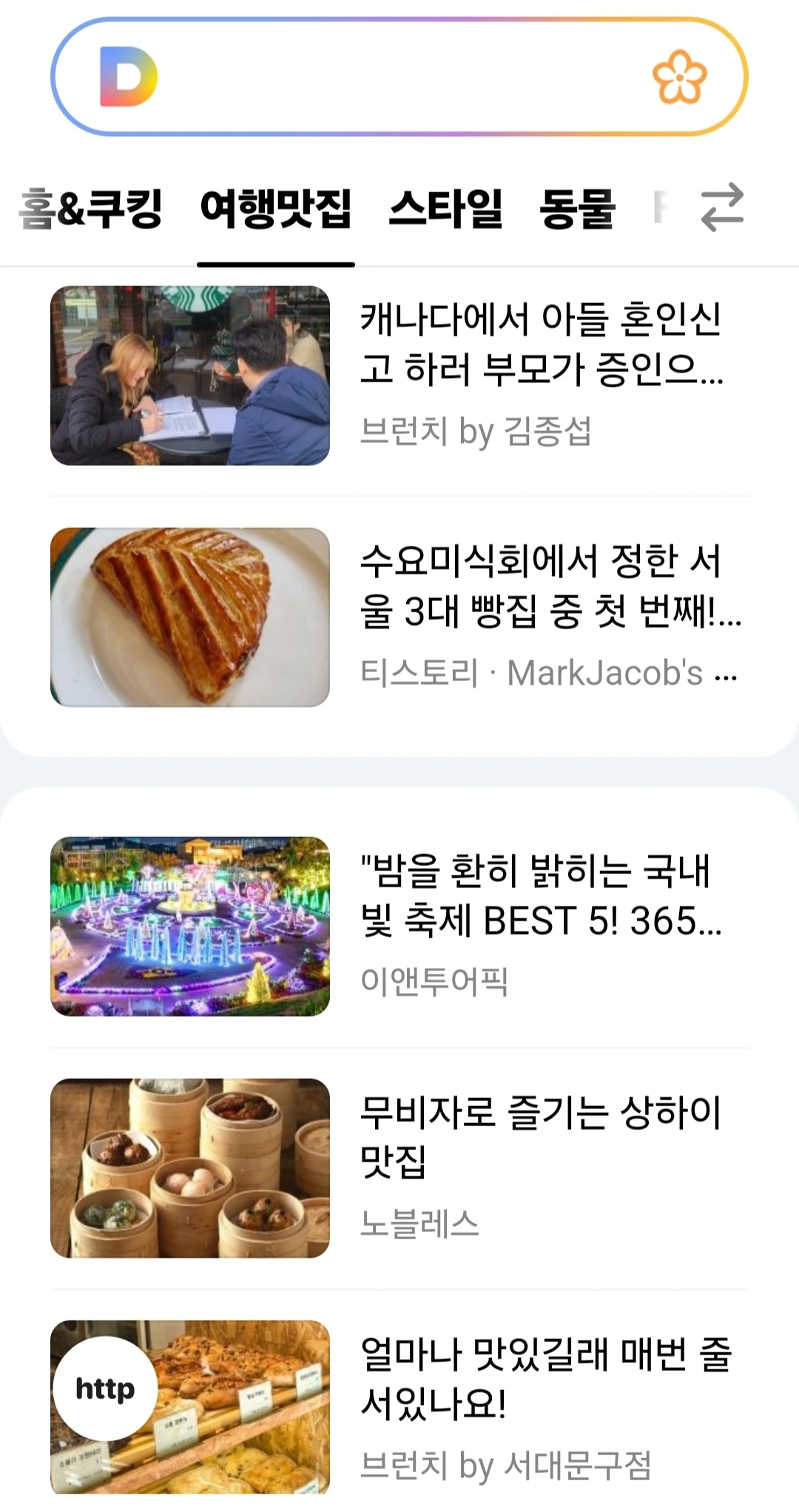Open the tab reorder arrows icon
The width and height of the screenshot is (799, 1512).
click(722, 207)
